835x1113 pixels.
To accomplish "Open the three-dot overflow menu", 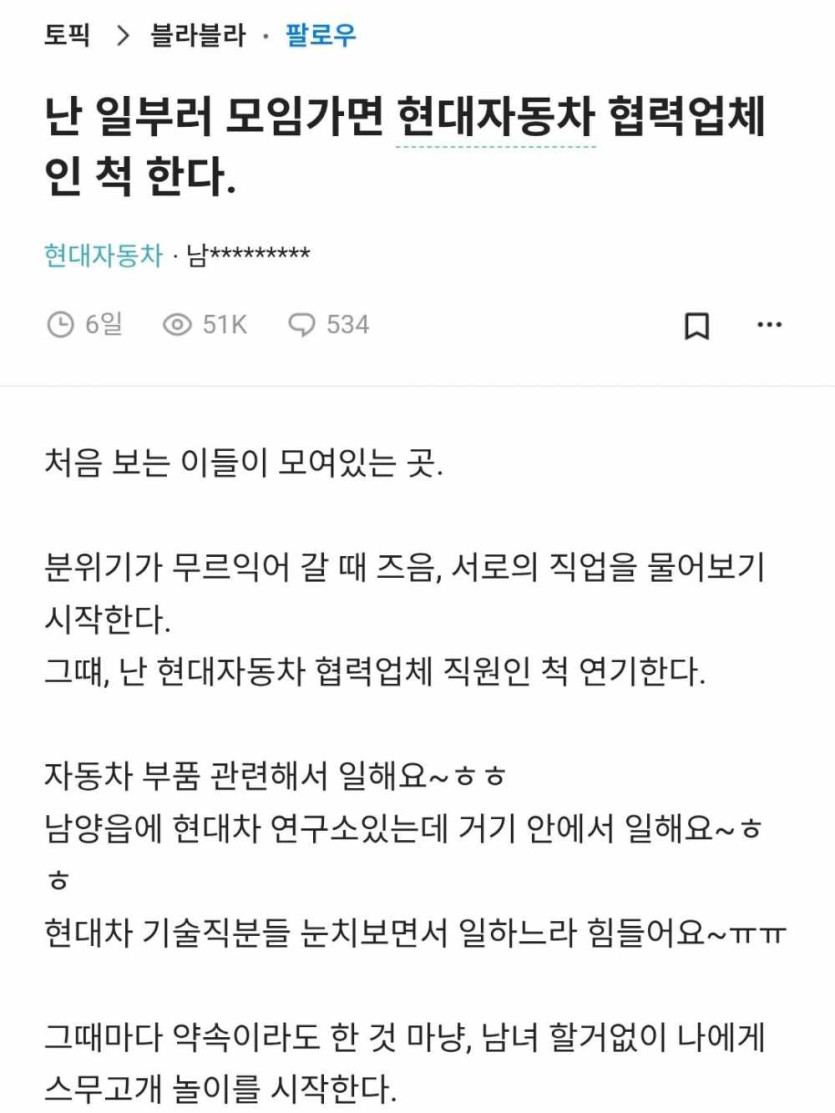I will point(769,325).
